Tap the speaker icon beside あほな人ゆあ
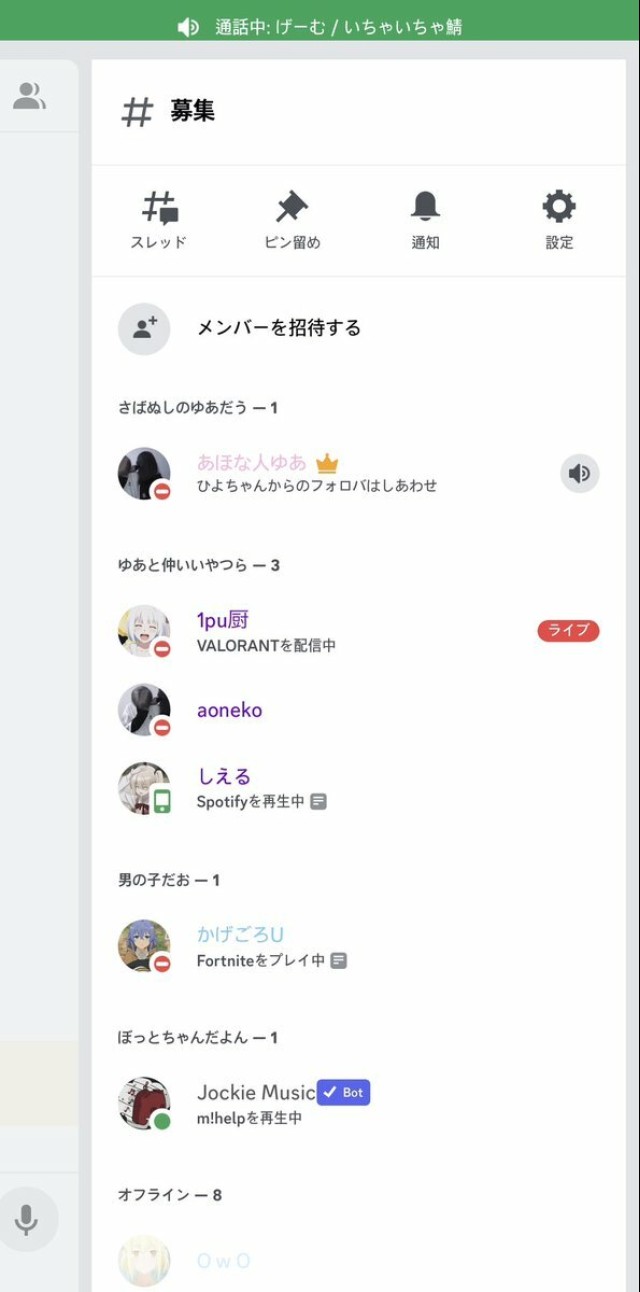Viewport: 640px width, 1292px height. pyautogui.click(x=579, y=473)
